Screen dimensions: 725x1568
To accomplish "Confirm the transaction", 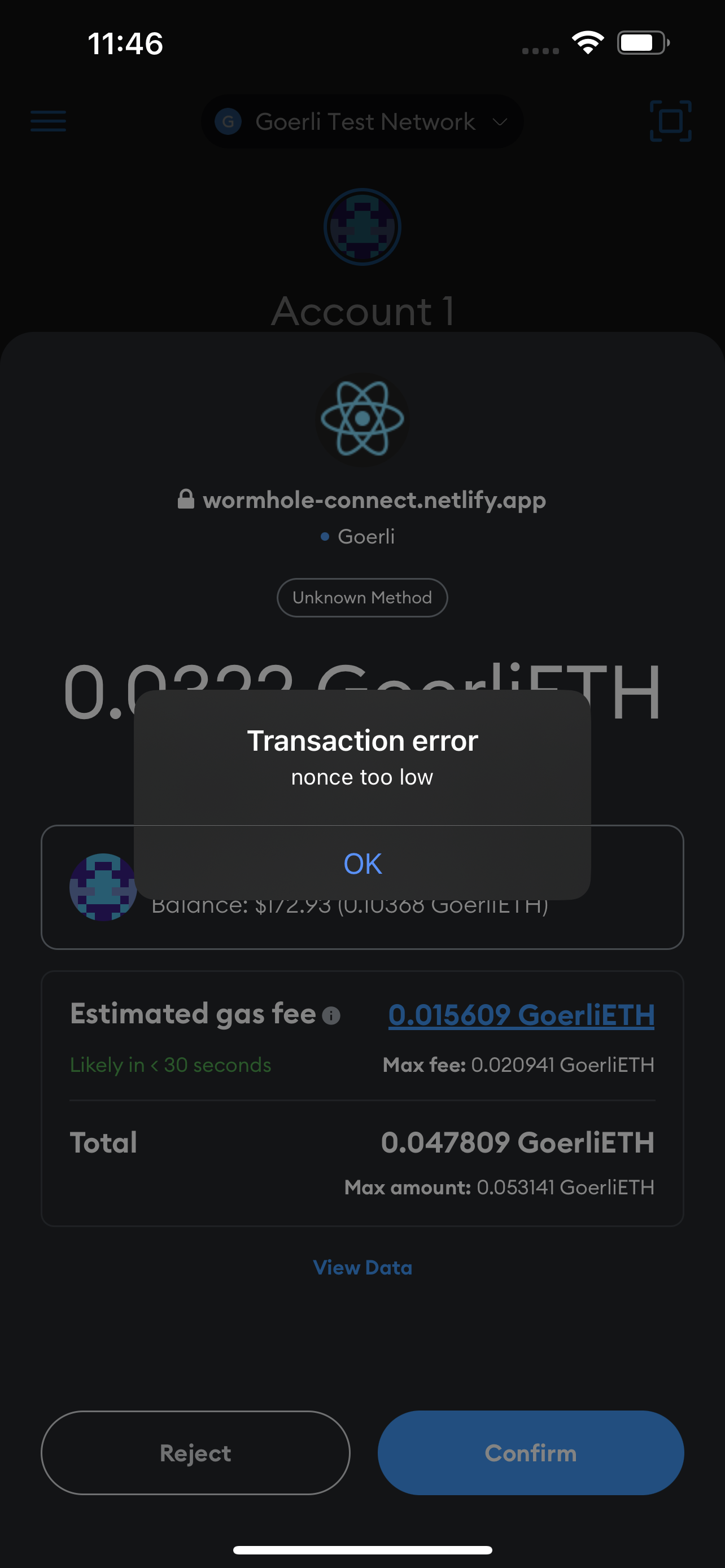I will tap(531, 1453).
